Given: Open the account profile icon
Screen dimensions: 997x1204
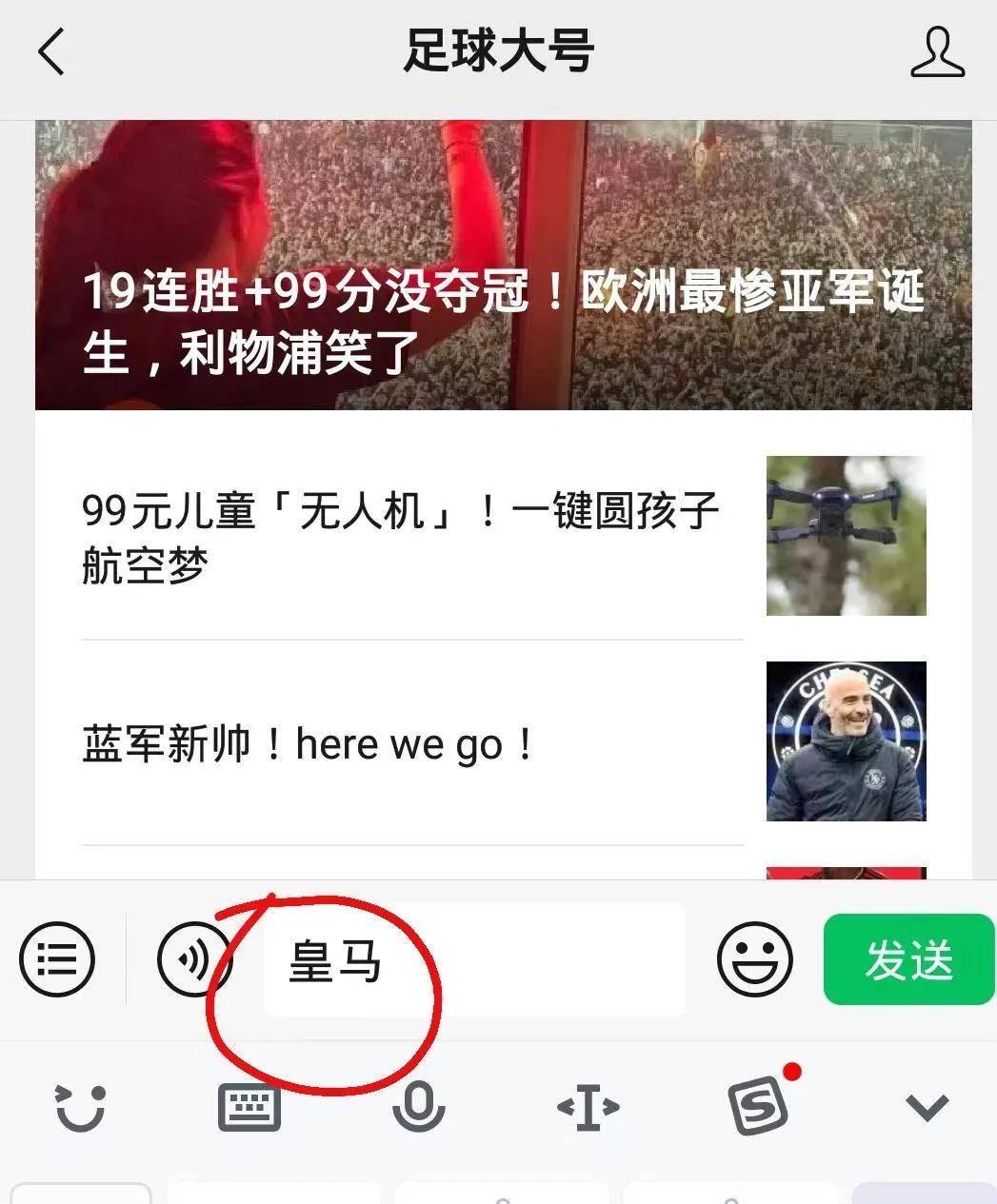Looking at the screenshot, I should coord(937,51).
